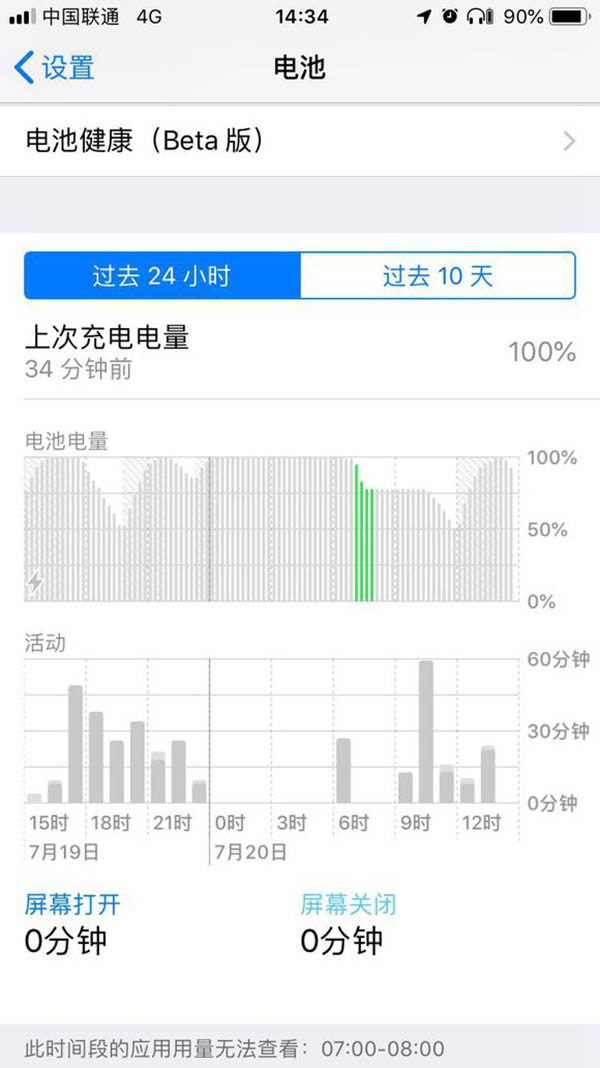Tap the 屏幕打开 usage link
Image resolution: width=600 pixels, height=1068 pixels.
(x=72, y=905)
